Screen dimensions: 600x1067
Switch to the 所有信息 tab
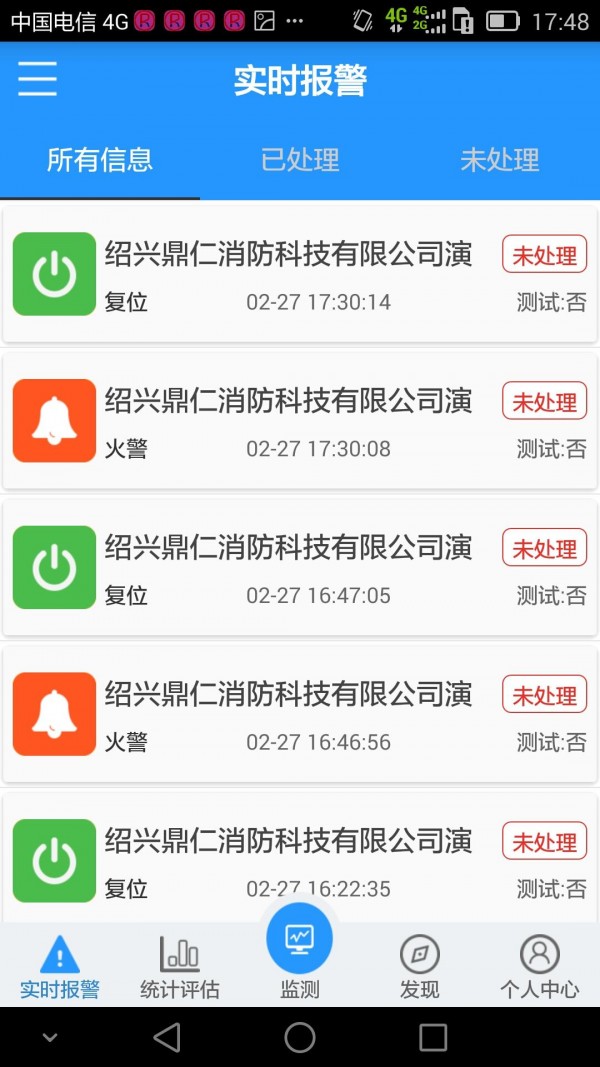point(100,160)
